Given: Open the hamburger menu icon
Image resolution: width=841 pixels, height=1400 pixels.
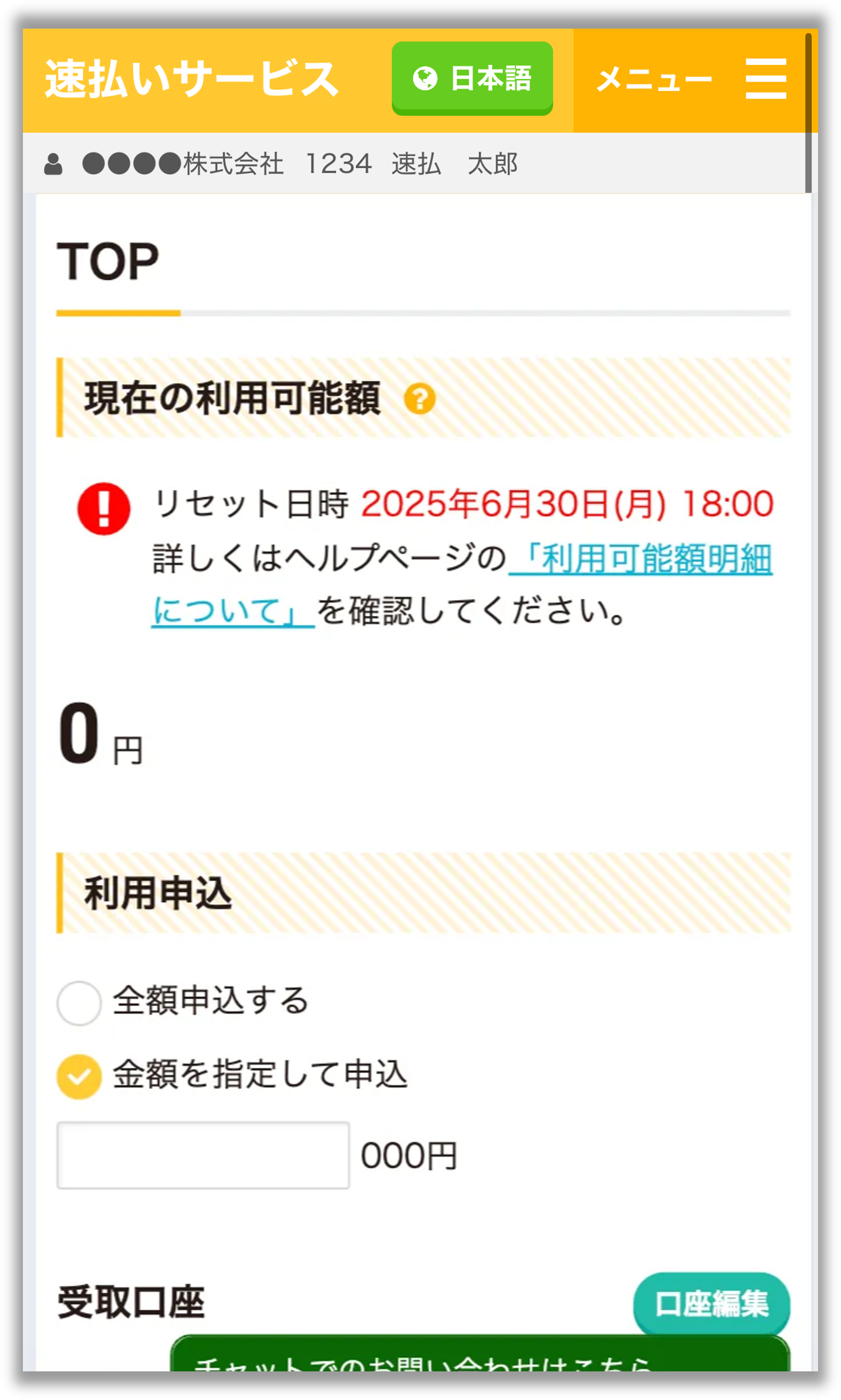Looking at the screenshot, I should coord(765,78).
